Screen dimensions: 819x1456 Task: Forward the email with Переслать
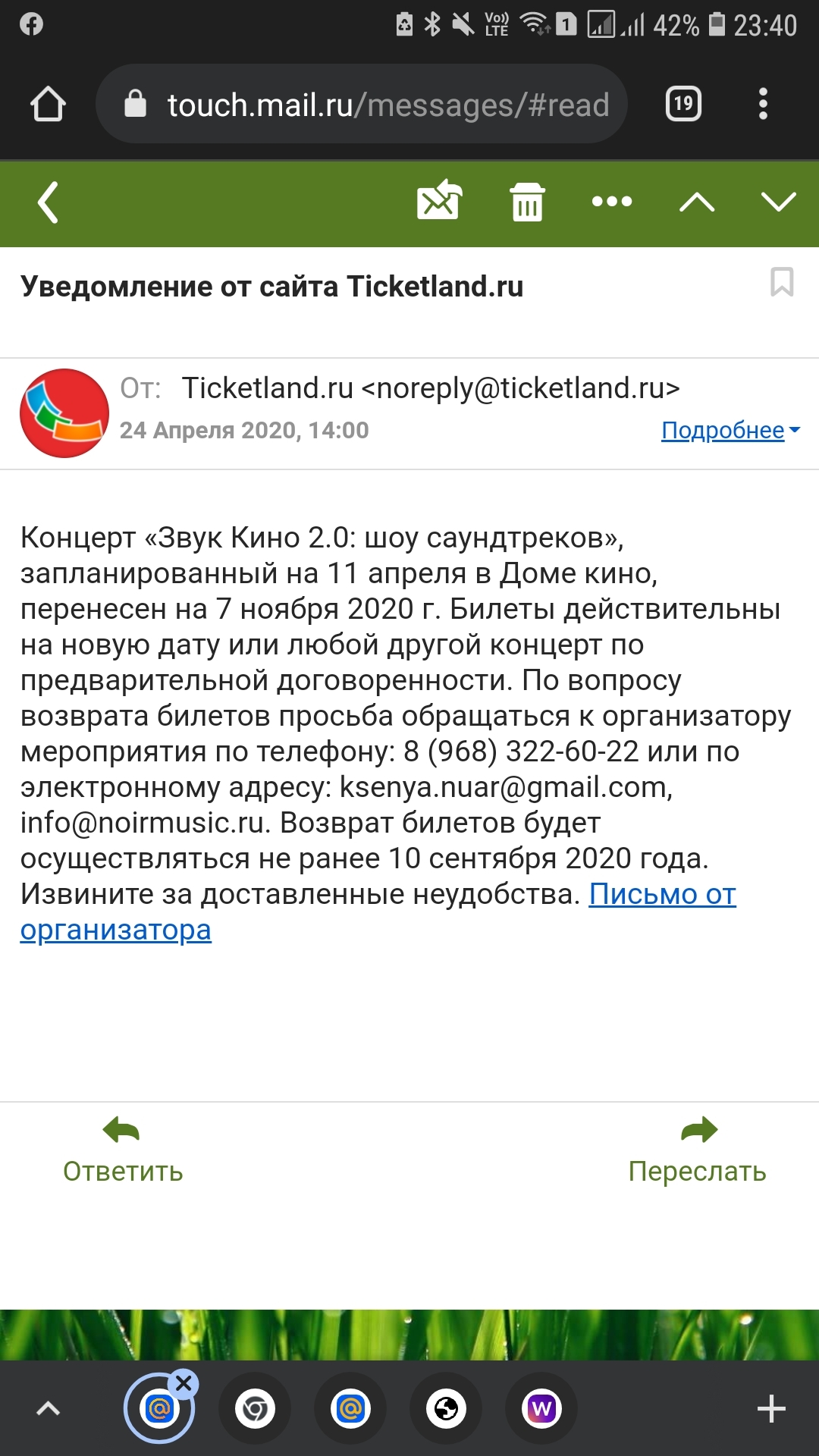coord(697,1150)
